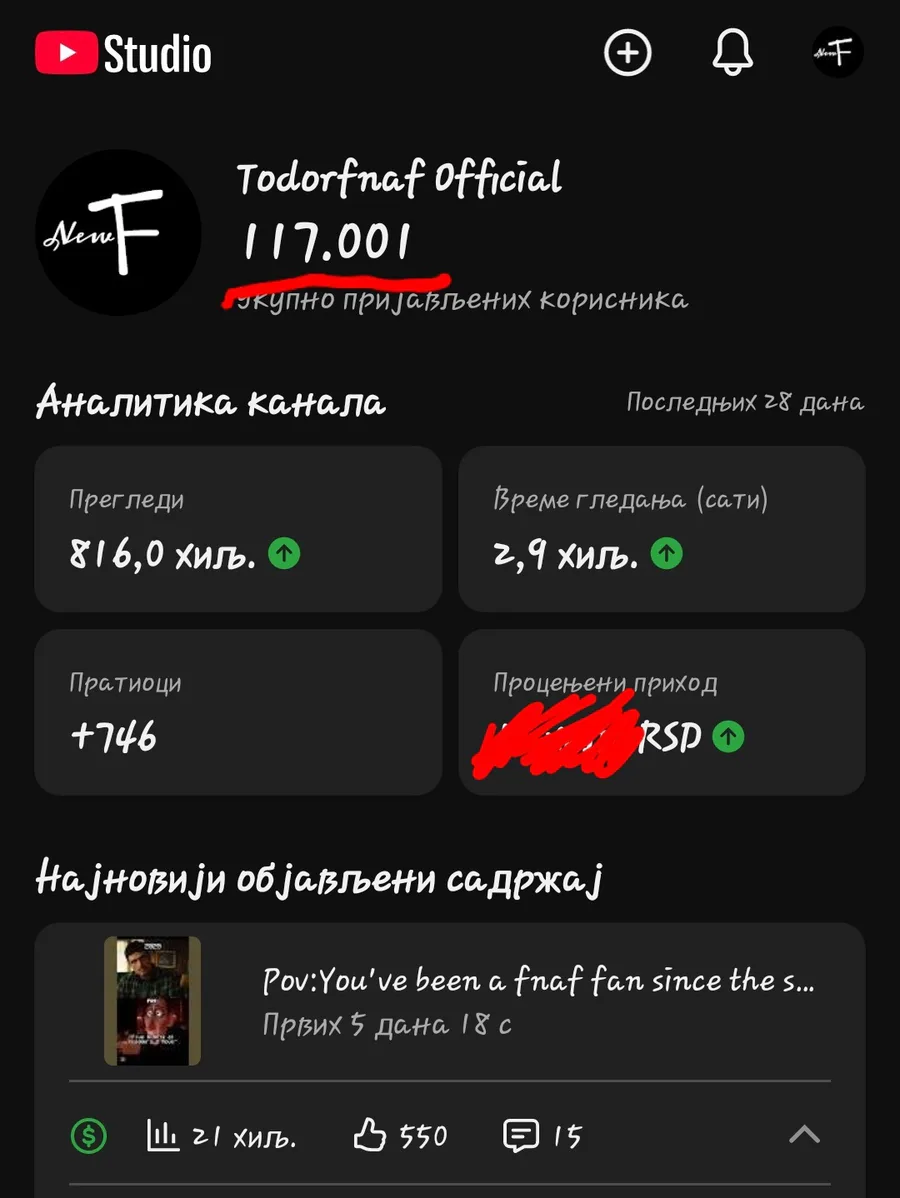Open the Време гледања analytics card
Viewport: 900px width, 1198px height.
[661, 528]
